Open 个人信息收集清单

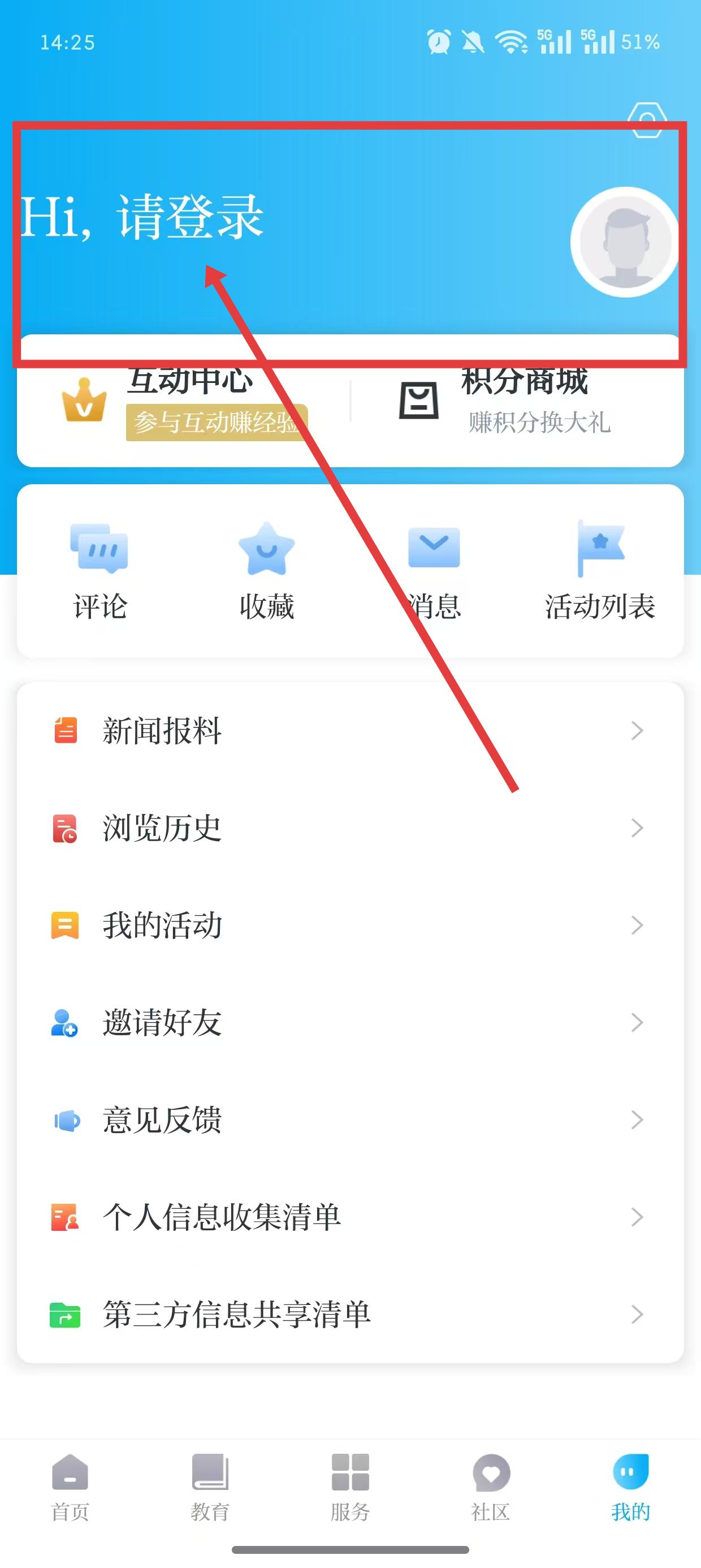(350, 1217)
